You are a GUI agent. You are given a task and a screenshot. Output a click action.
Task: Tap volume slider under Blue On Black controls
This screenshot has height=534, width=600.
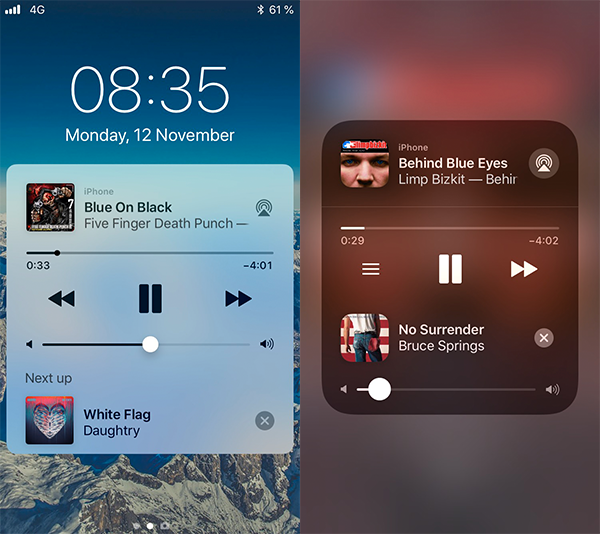[150, 344]
